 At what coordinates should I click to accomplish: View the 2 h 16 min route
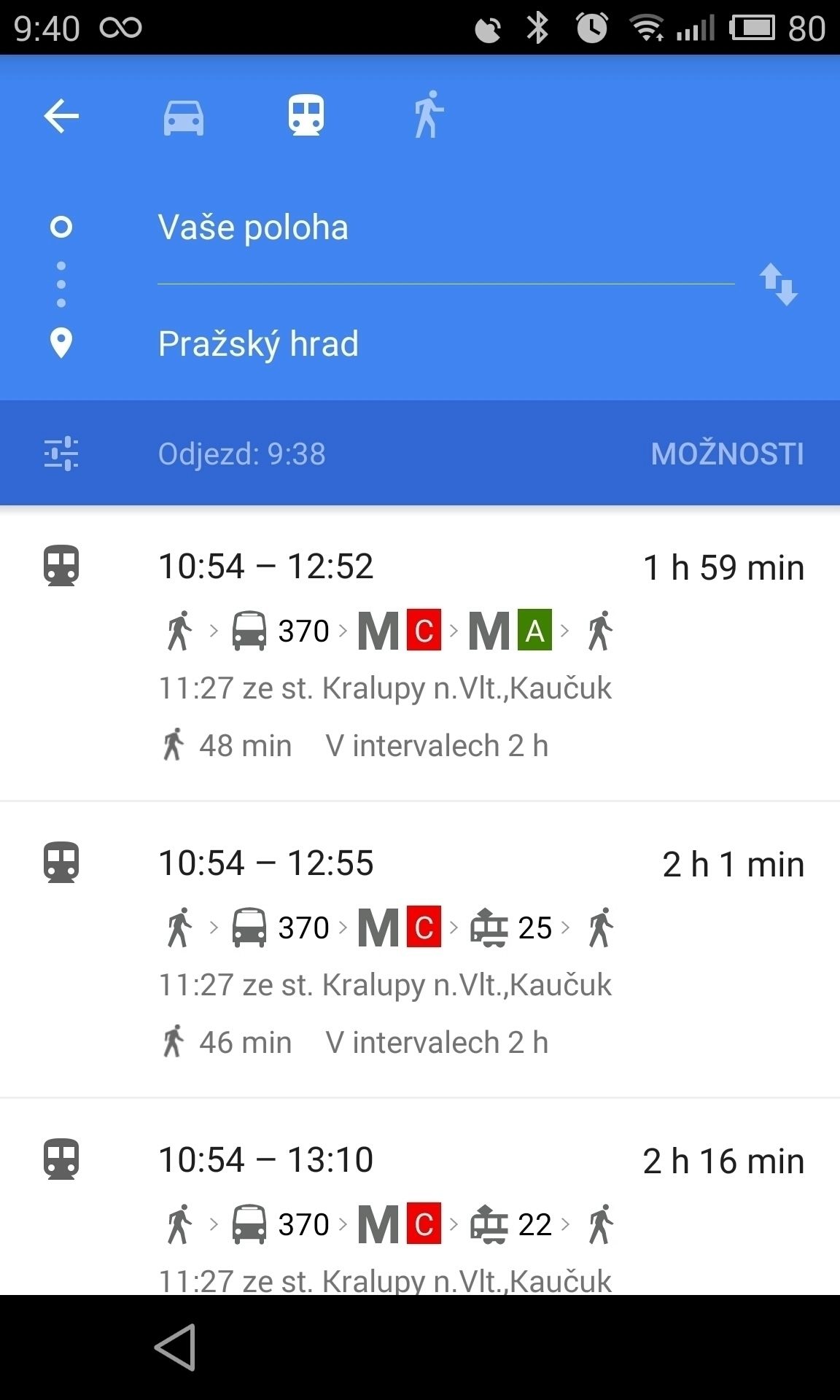tap(420, 1197)
